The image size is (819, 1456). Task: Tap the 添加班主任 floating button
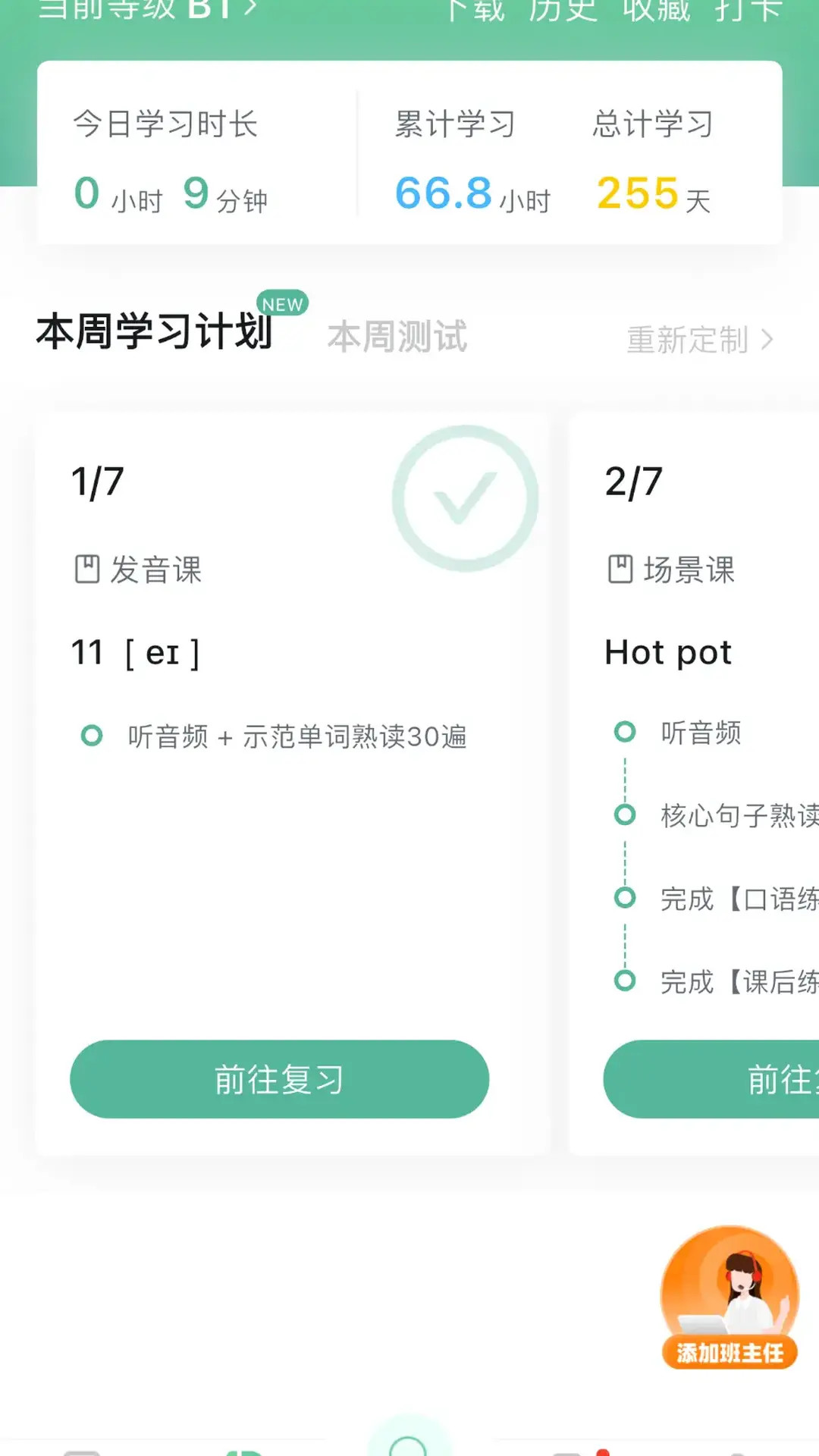729,1298
